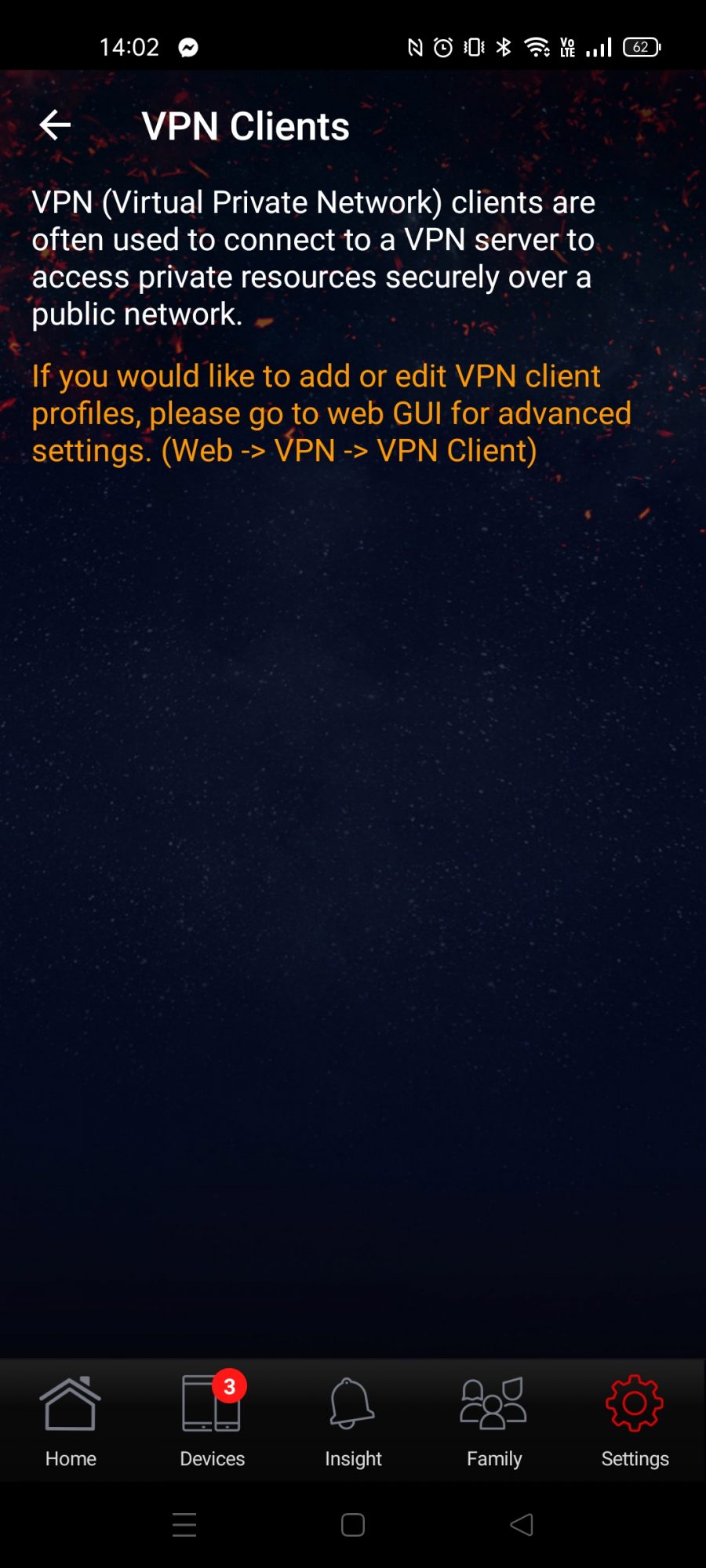Open recent apps from navigation bar
The width and height of the screenshot is (706, 1568).
(x=184, y=1525)
